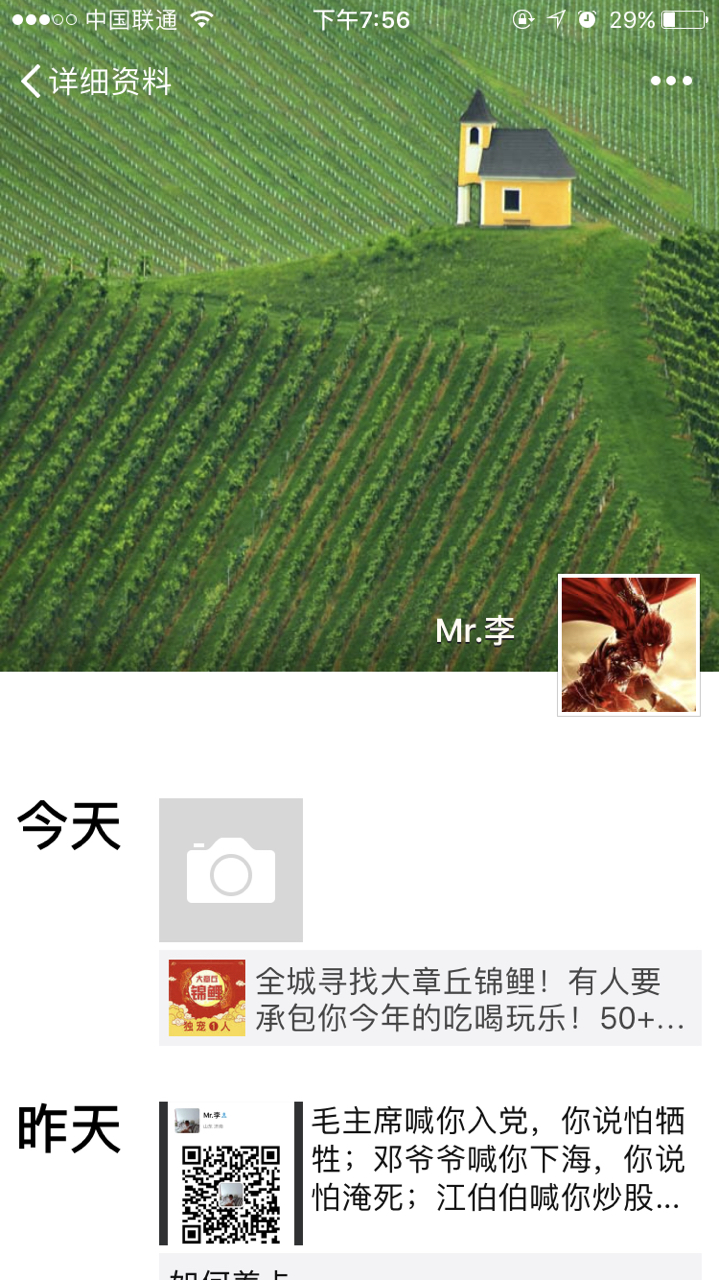719x1280 pixels.
Task: Open Mr.李's profile avatar
Action: [629, 645]
